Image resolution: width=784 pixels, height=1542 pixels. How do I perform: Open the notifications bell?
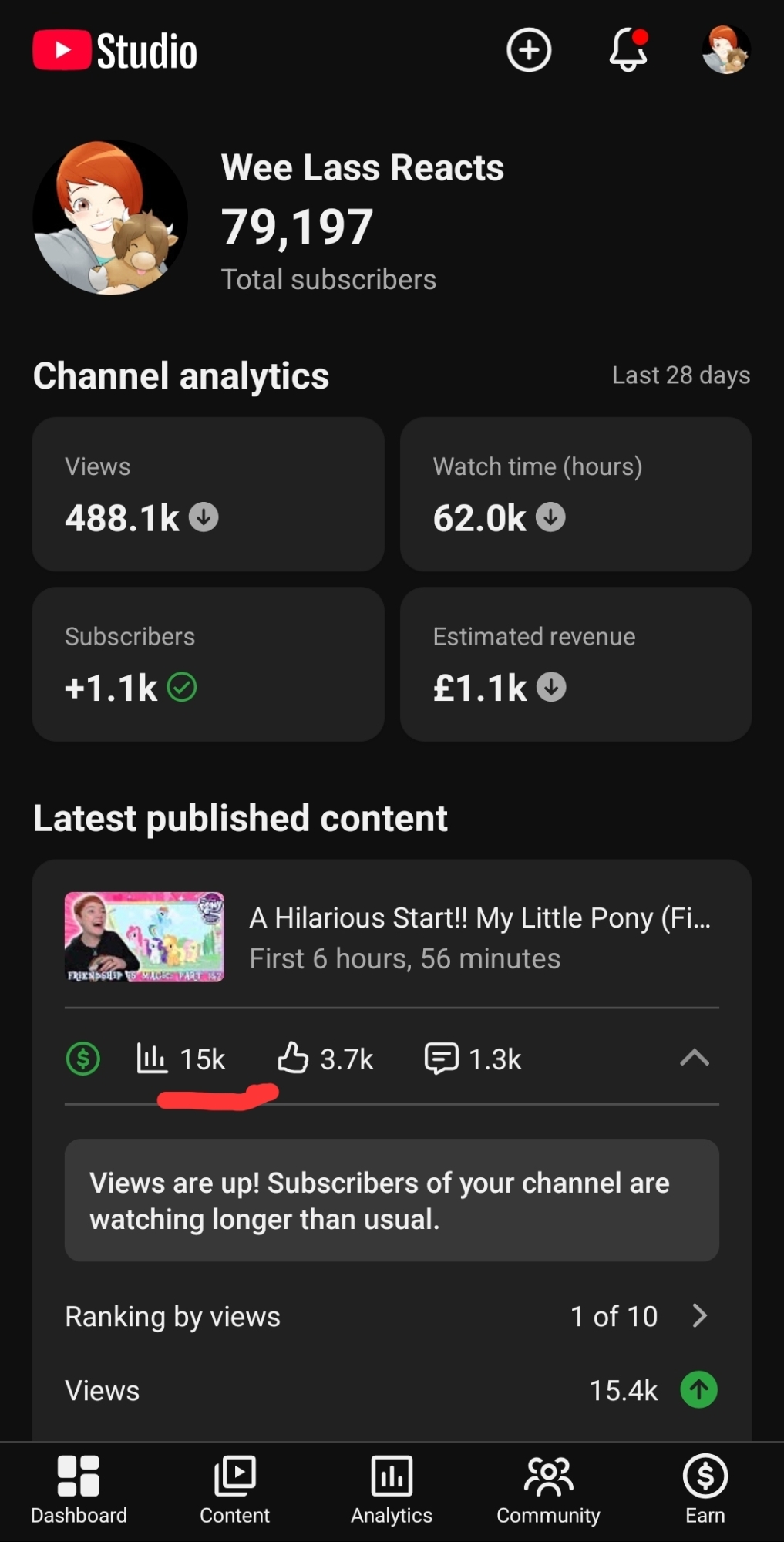point(628,51)
